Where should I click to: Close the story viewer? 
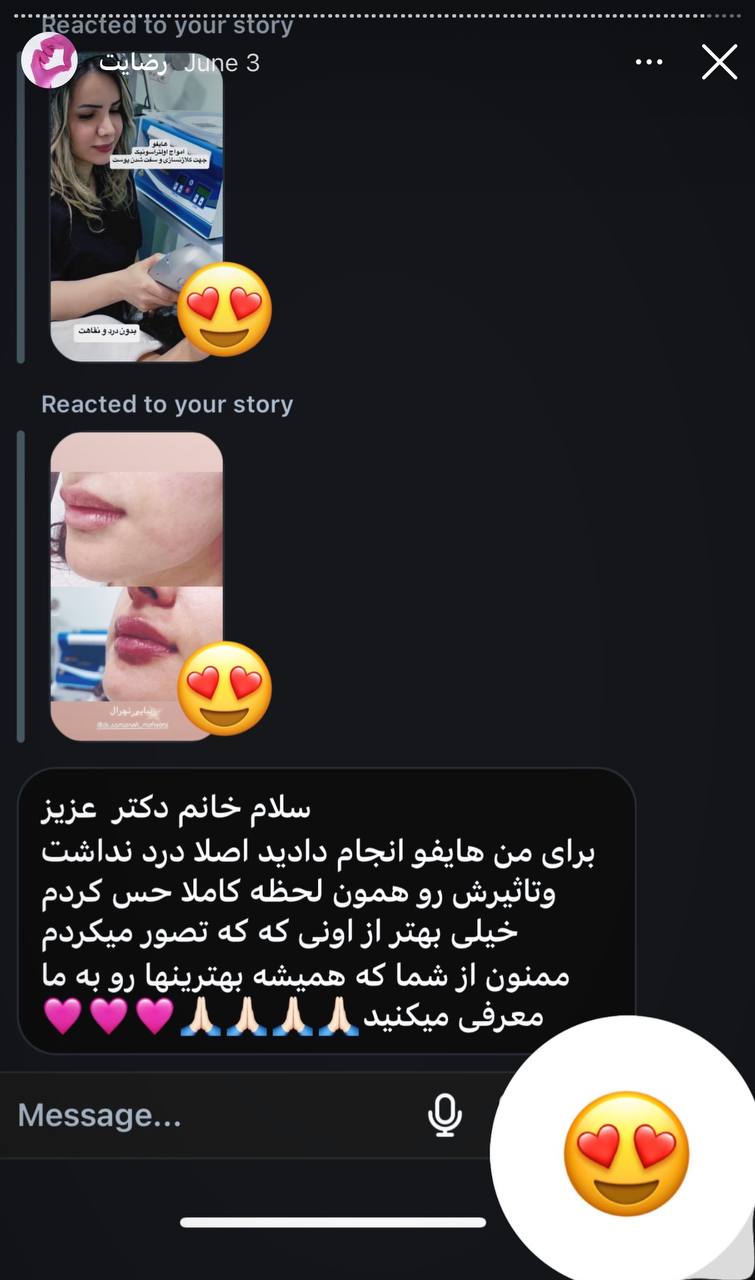719,62
